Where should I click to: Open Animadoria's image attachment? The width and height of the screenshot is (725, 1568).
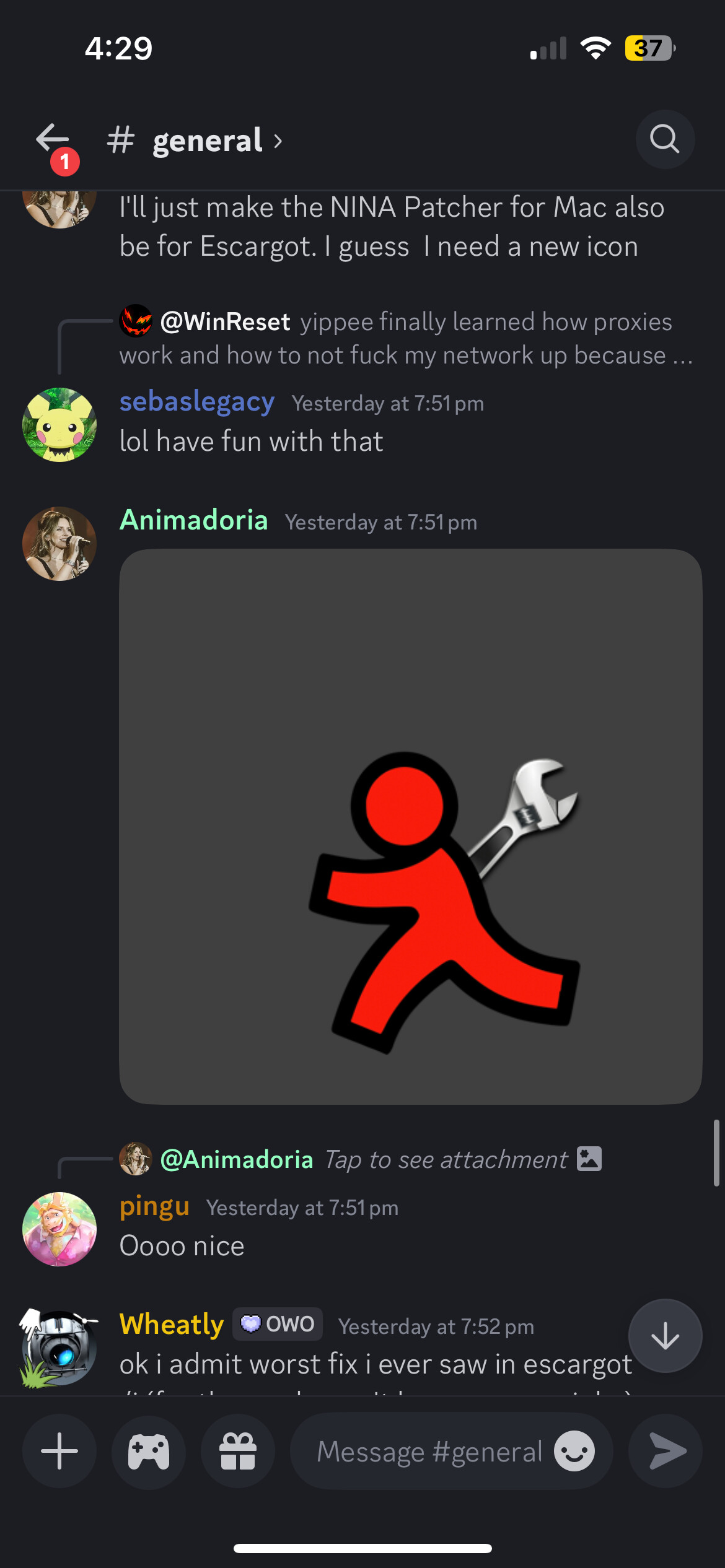pyautogui.click(x=410, y=826)
